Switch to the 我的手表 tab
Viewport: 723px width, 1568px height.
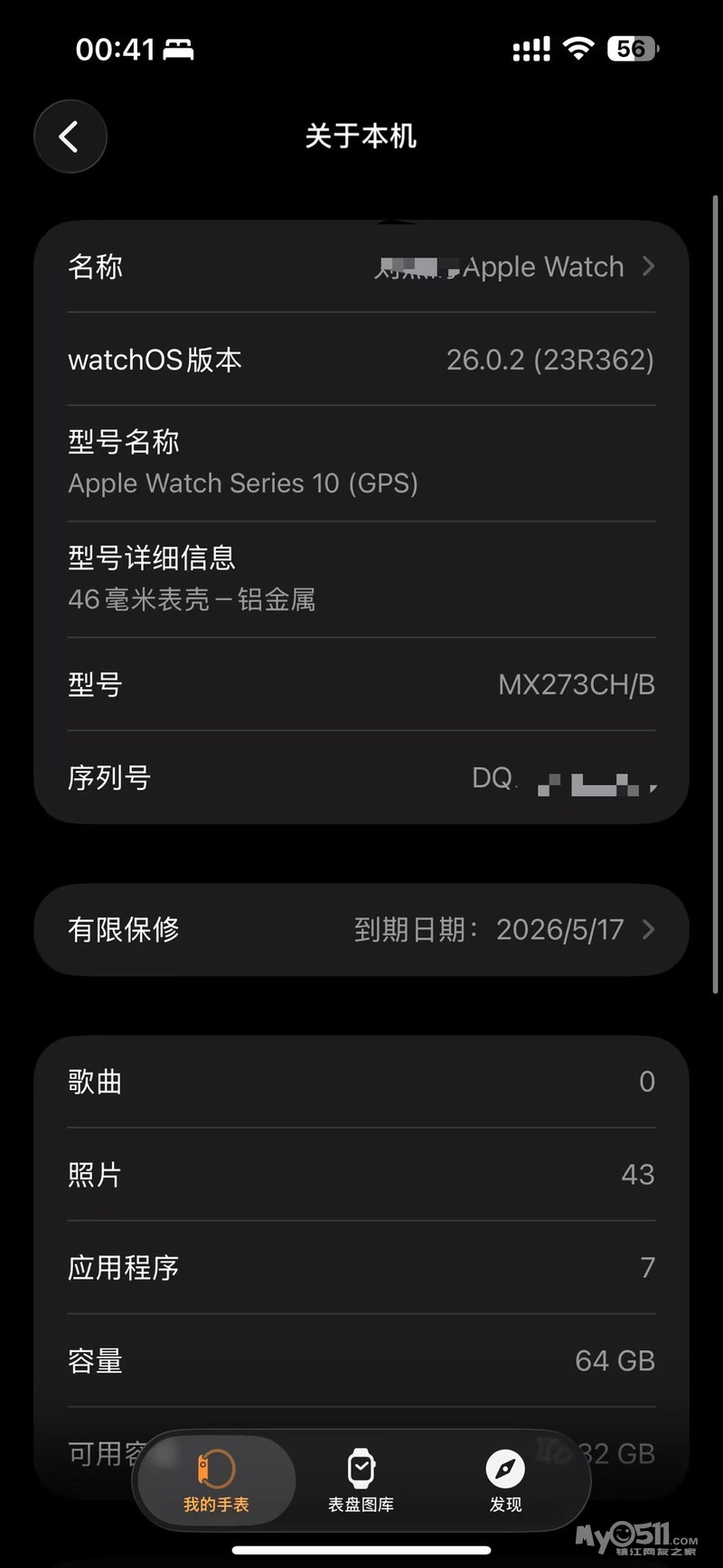pyautogui.click(x=216, y=1481)
